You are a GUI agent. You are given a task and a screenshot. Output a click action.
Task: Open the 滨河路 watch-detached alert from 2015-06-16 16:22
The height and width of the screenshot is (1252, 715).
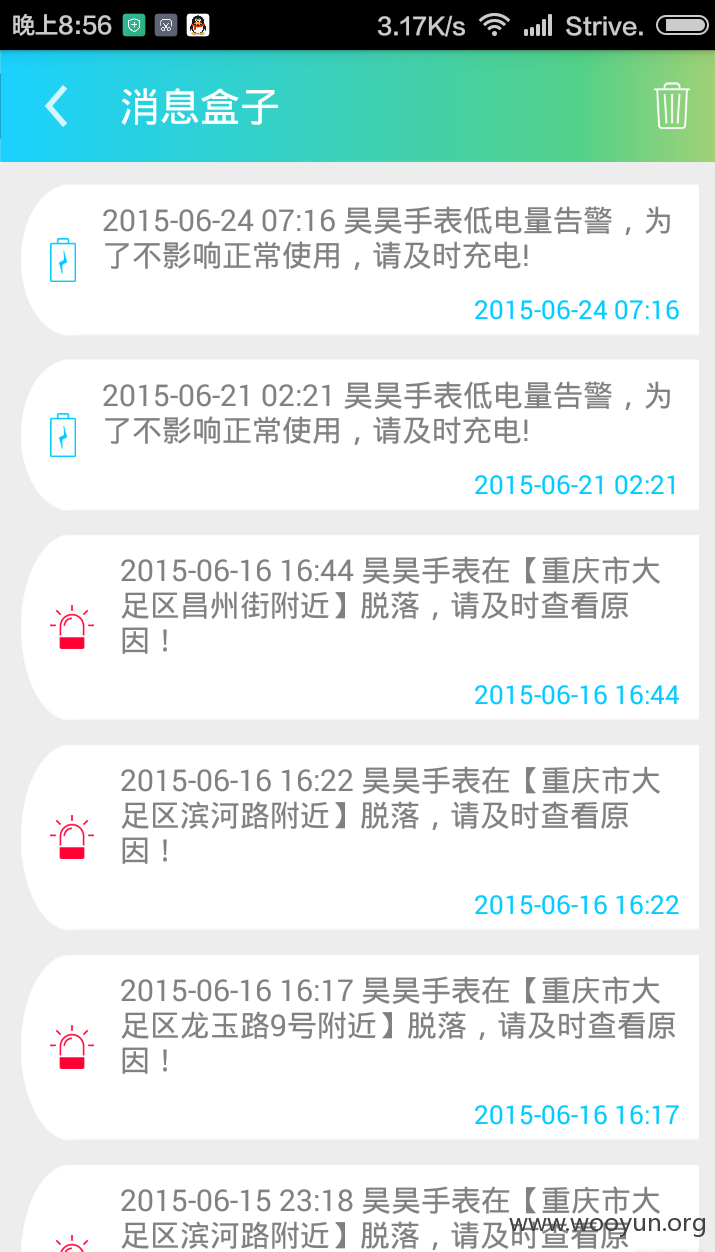[x=360, y=837]
